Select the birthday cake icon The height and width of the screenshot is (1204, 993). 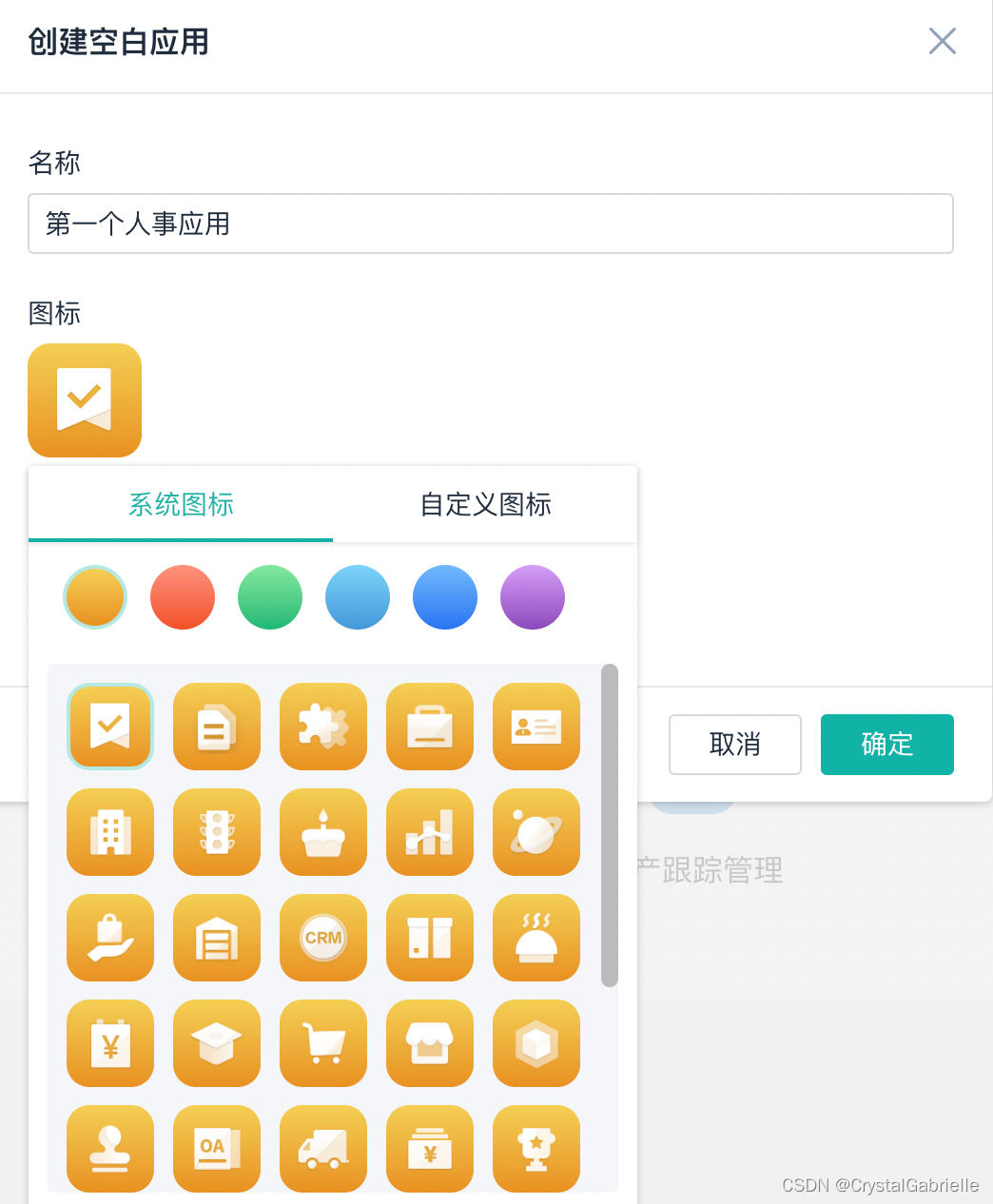323,832
